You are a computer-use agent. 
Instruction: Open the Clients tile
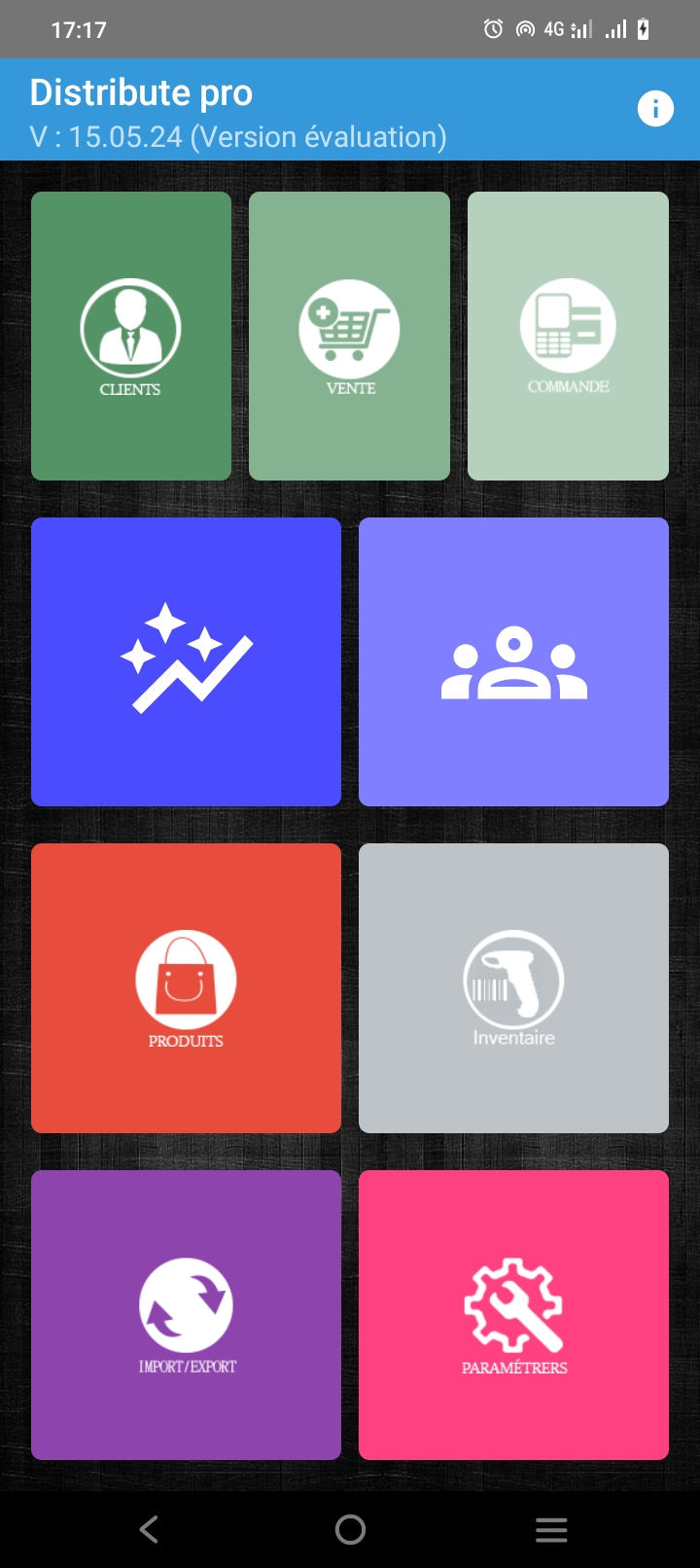point(131,336)
